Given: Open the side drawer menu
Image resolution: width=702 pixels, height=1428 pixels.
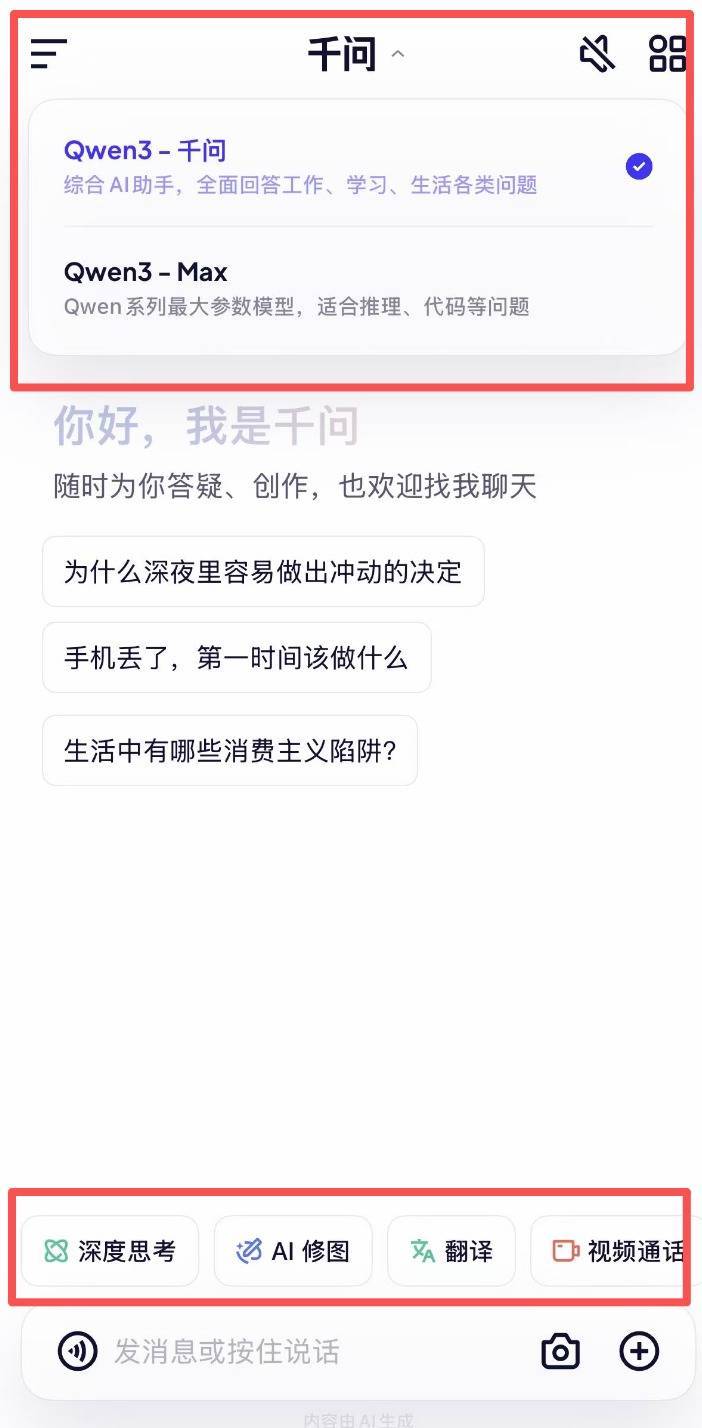Looking at the screenshot, I should (48, 54).
